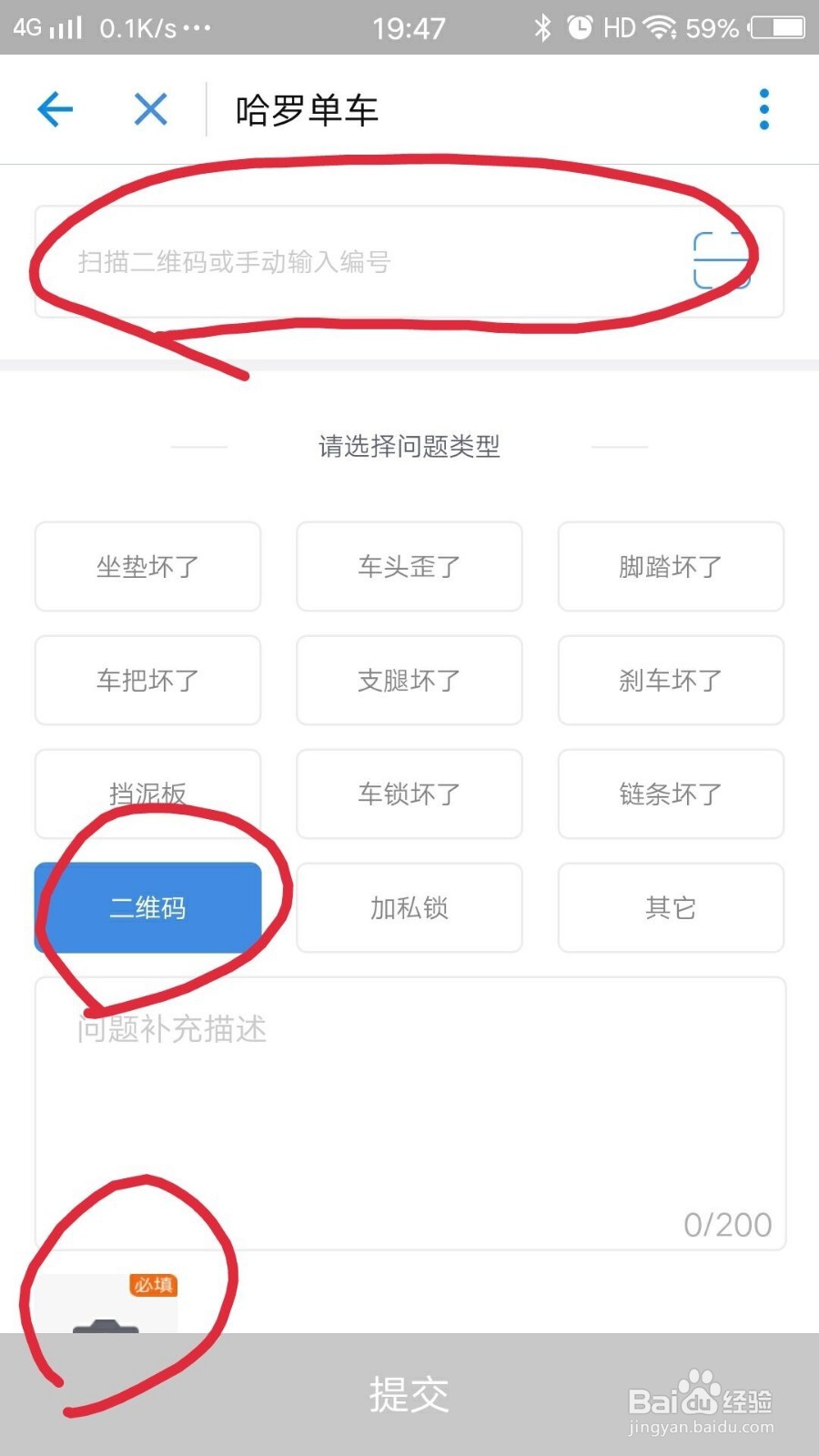Click the bike number input field
The height and width of the screenshot is (1456, 819).
click(x=364, y=260)
